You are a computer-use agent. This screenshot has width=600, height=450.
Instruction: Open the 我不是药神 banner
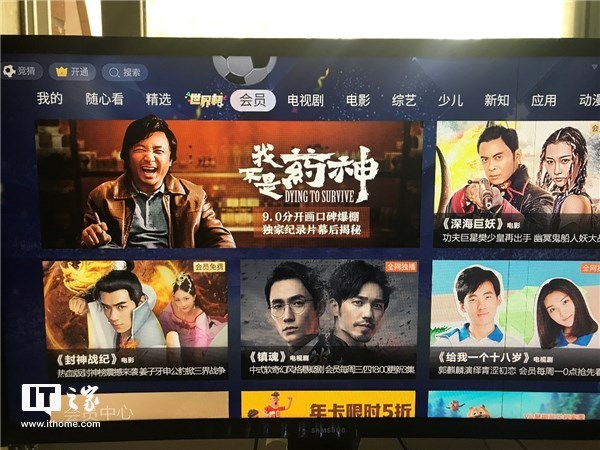(x=228, y=184)
